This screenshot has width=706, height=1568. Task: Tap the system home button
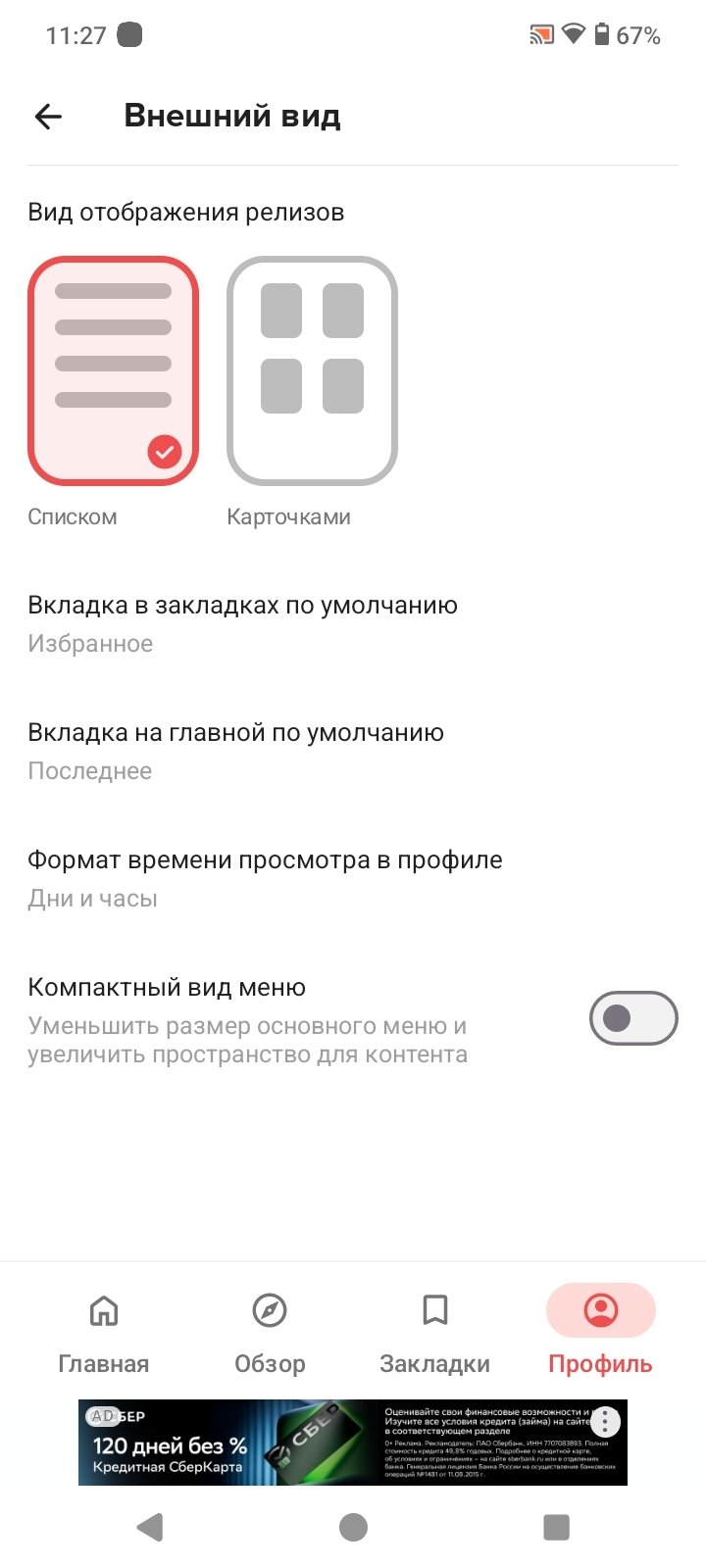[353, 1527]
